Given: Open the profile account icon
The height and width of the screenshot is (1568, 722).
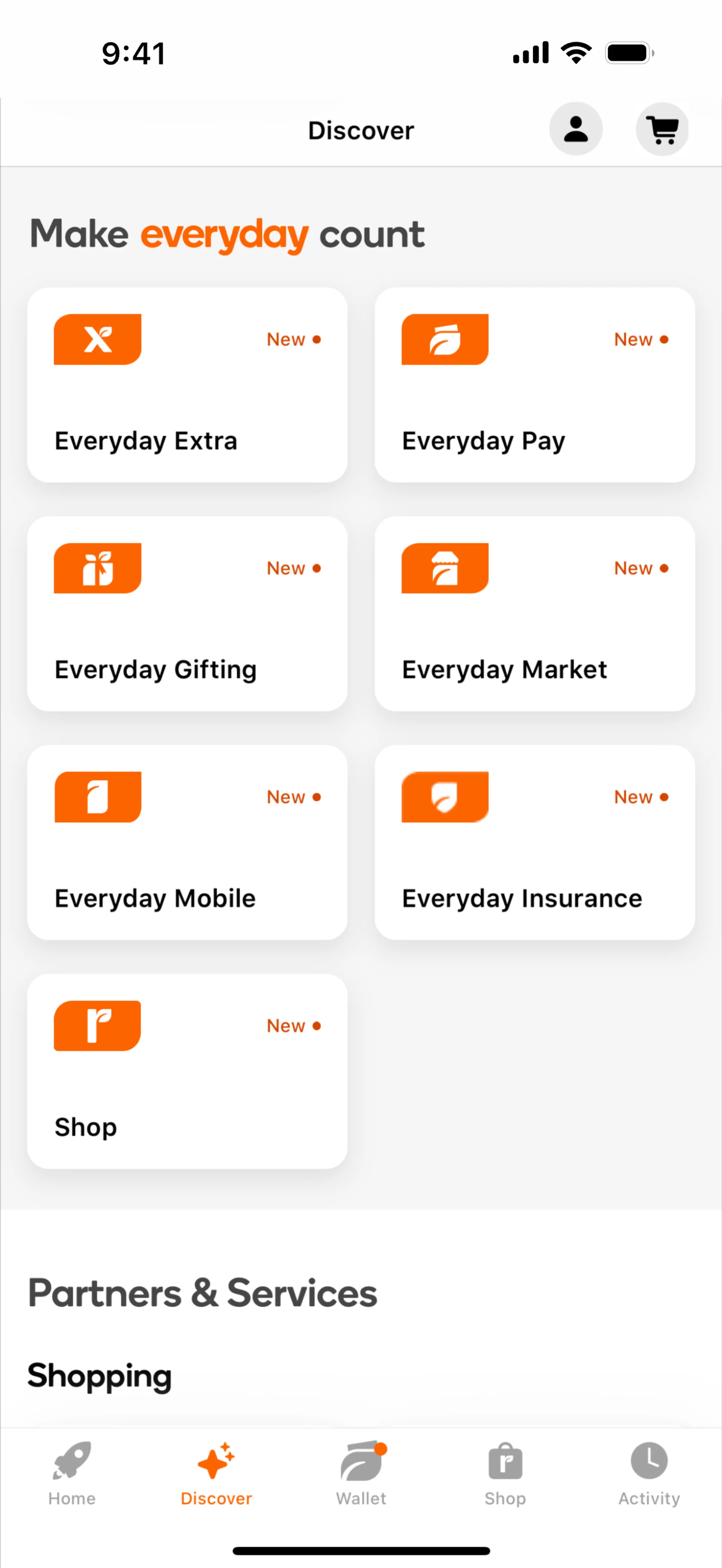Looking at the screenshot, I should pyautogui.click(x=575, y=129).
